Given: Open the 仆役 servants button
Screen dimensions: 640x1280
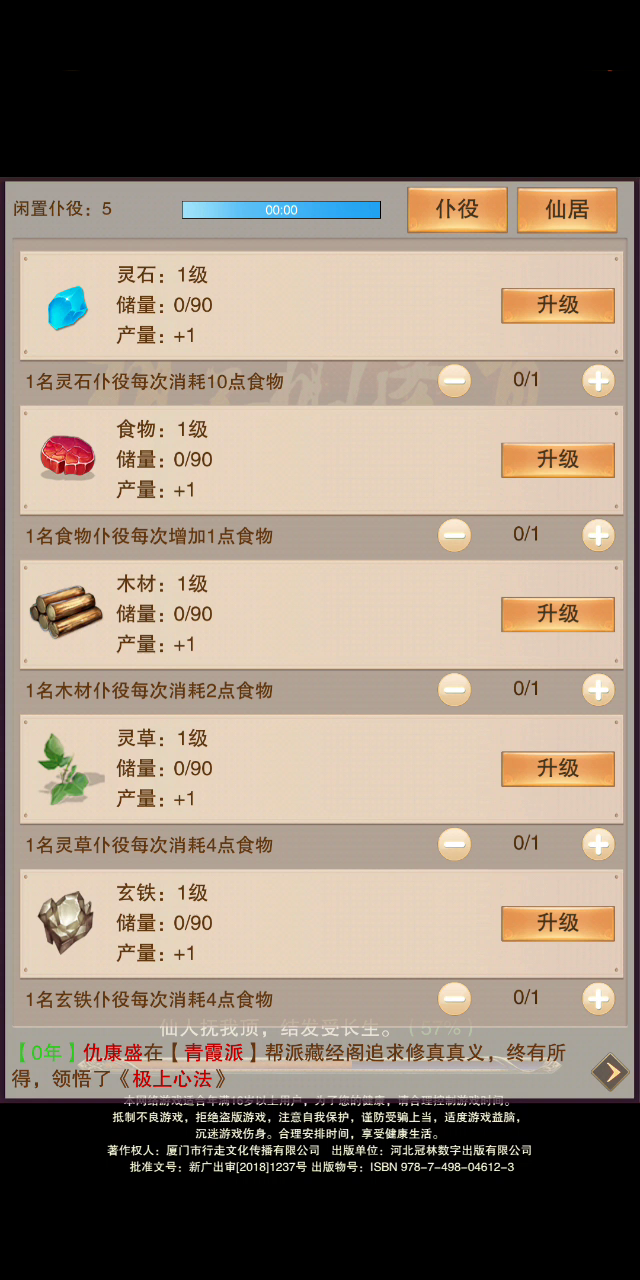Looking at the screenshot, I should point(457,210).
